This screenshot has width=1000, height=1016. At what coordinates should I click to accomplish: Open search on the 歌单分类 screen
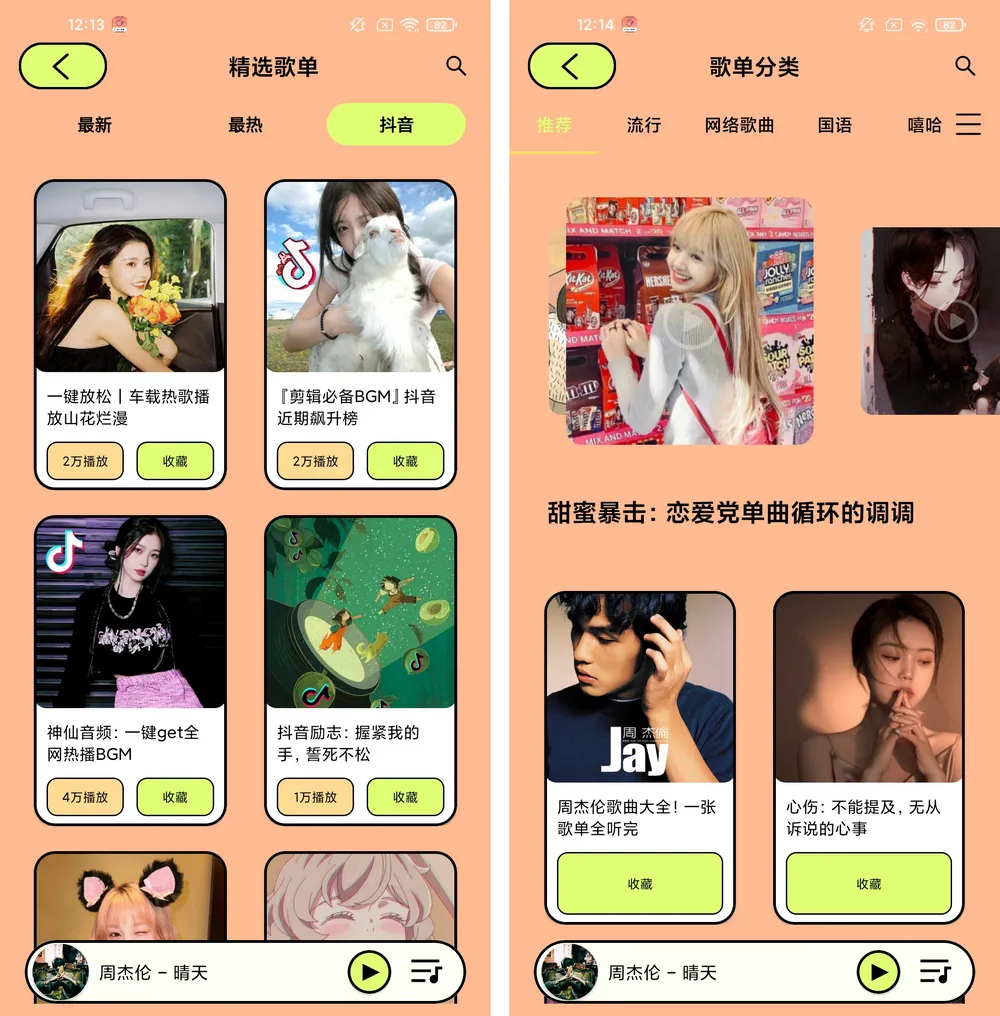click(x=964, y=66)
